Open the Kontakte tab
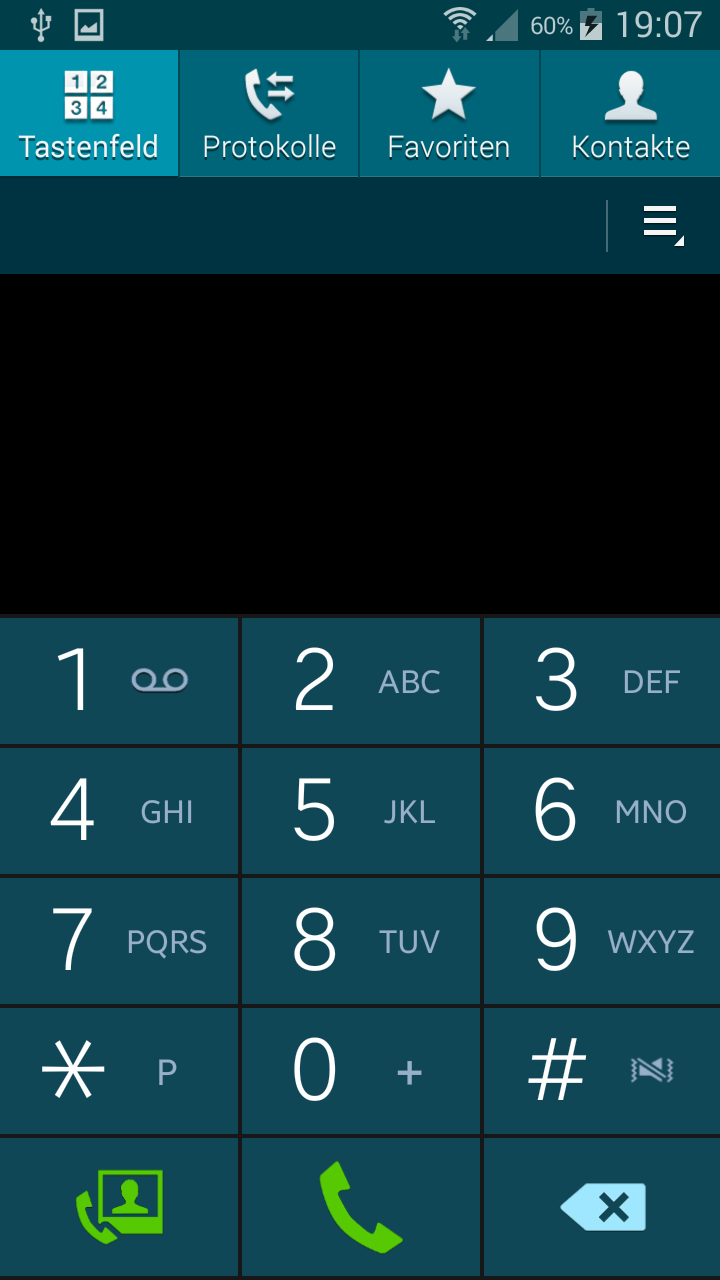 [x=630, y=114]
